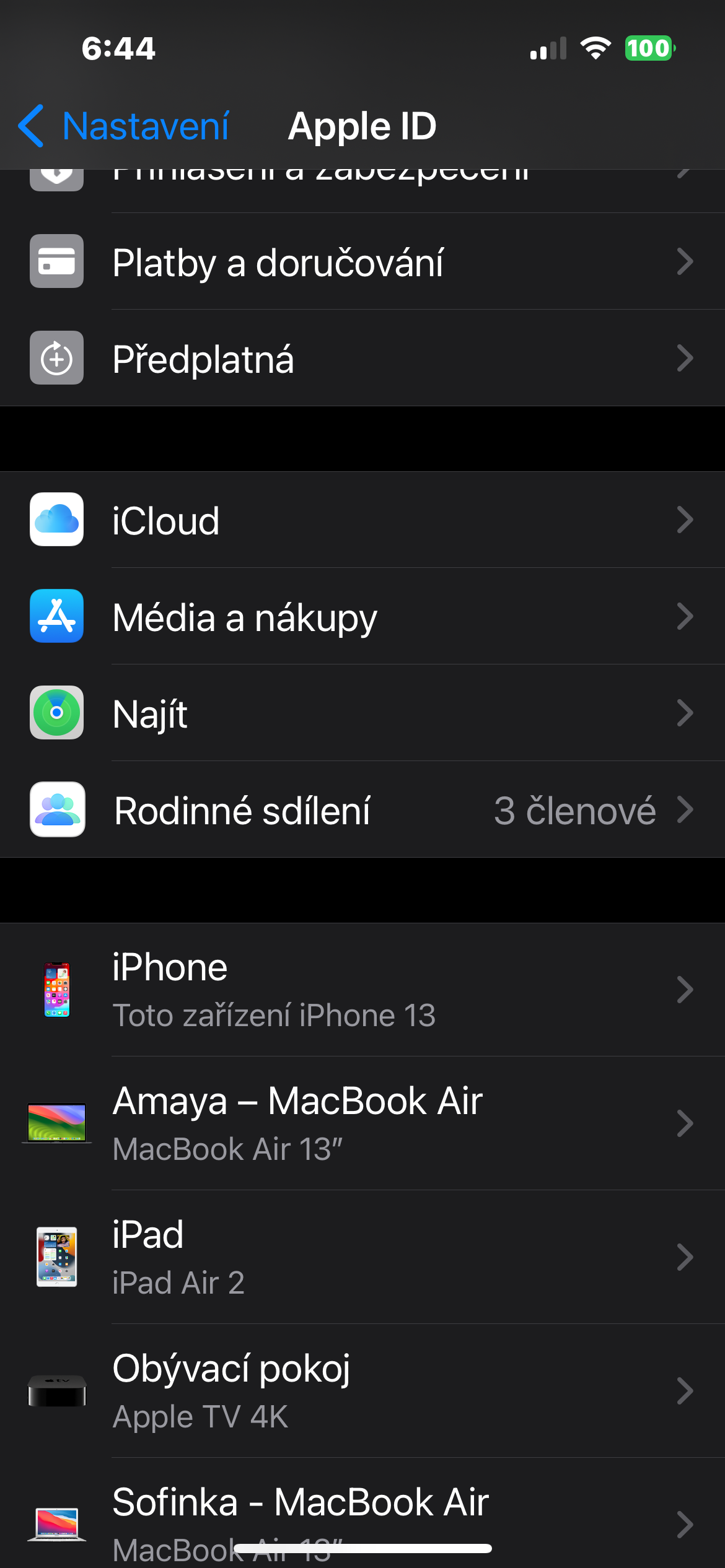Image resolution: width=725 pixels, height=1568 pixels.
Task: Open iCloud settings
Action: tap(362, 520)
